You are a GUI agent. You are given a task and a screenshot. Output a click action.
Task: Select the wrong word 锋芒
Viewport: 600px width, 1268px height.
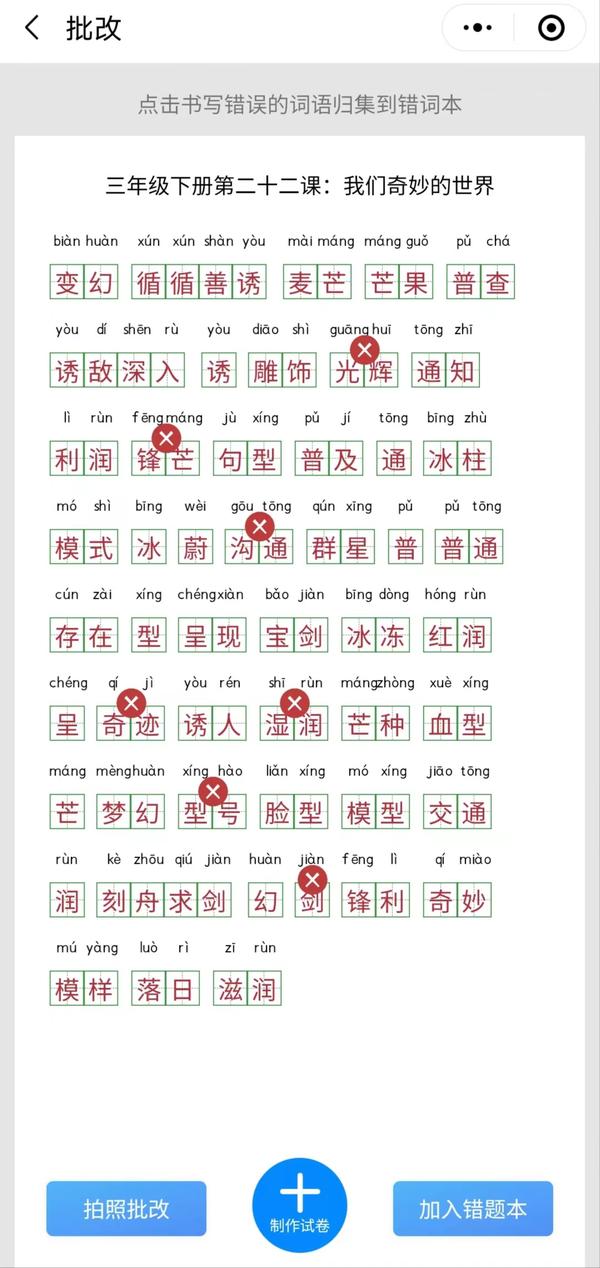[165, 460]
